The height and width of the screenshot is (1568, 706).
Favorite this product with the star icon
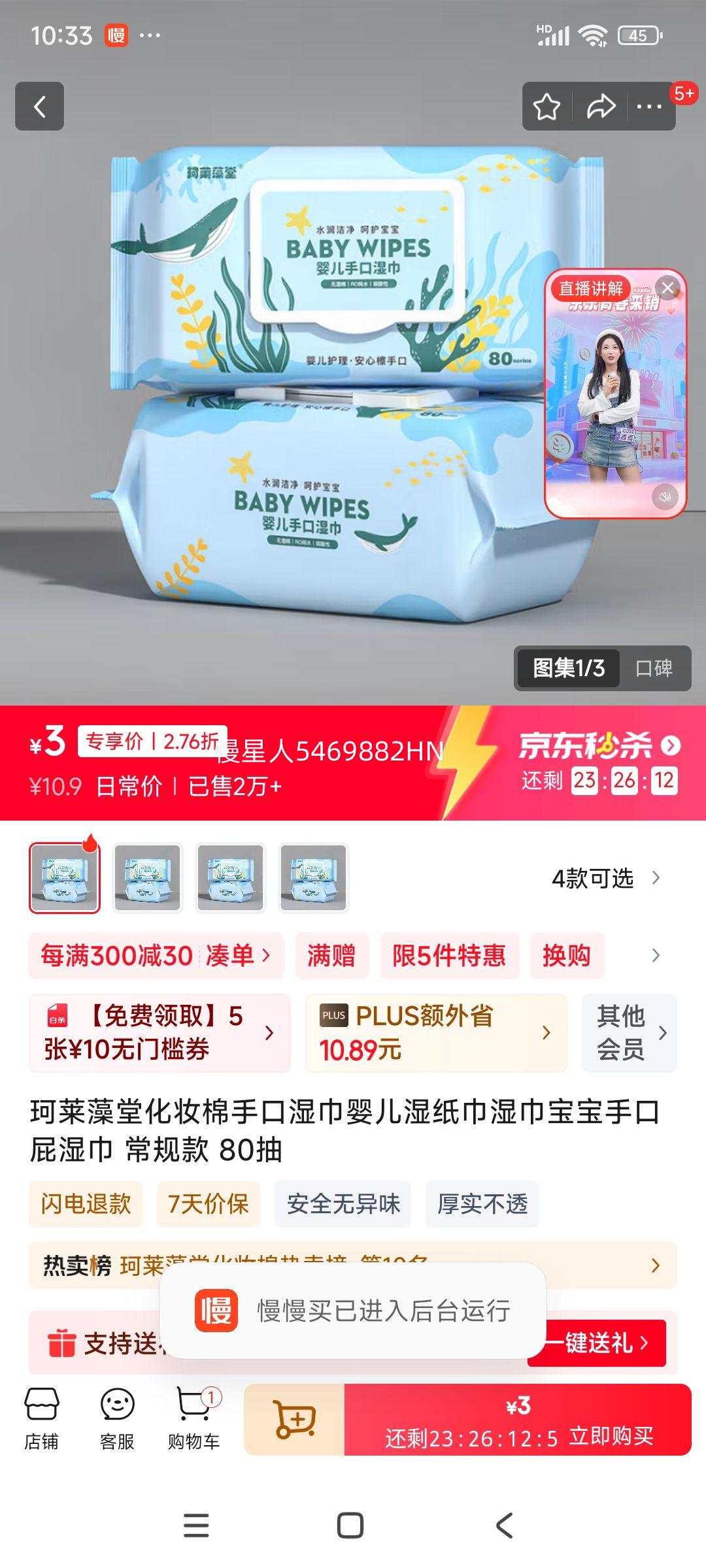click(546, 107)
